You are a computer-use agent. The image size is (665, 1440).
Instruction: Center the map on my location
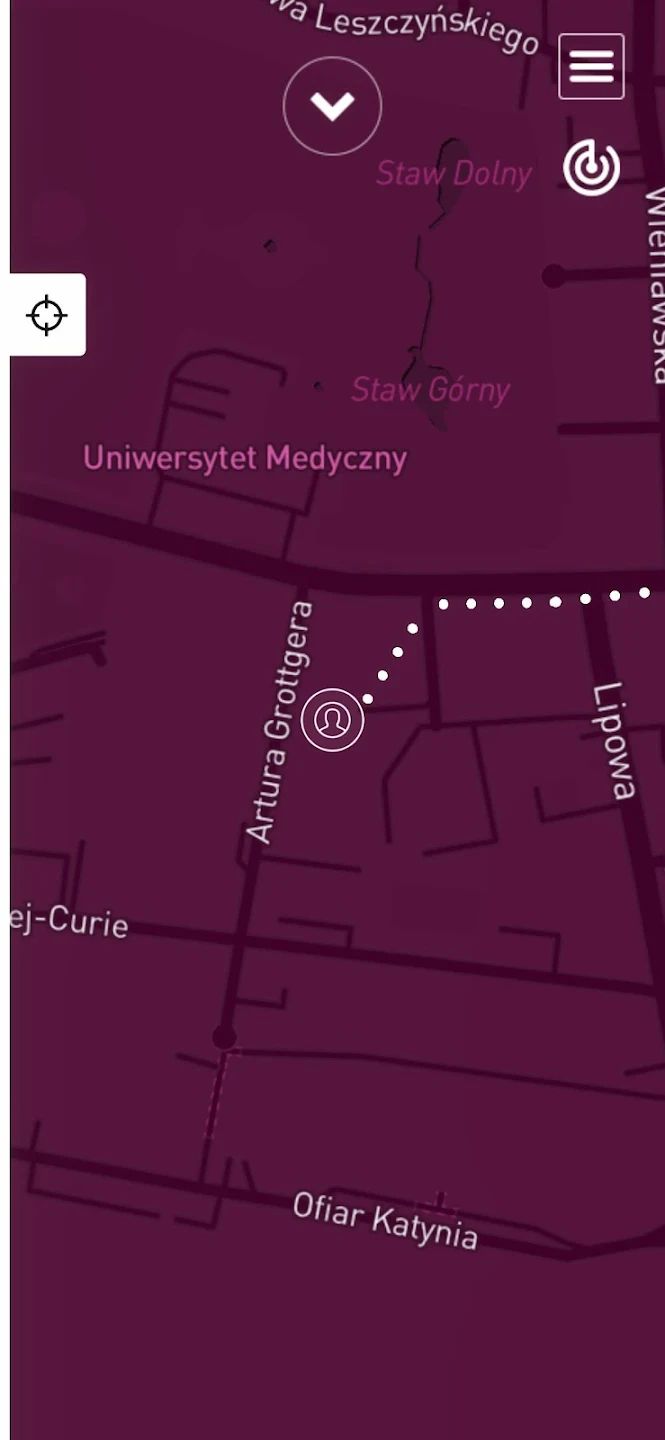(x=47, y=315)
